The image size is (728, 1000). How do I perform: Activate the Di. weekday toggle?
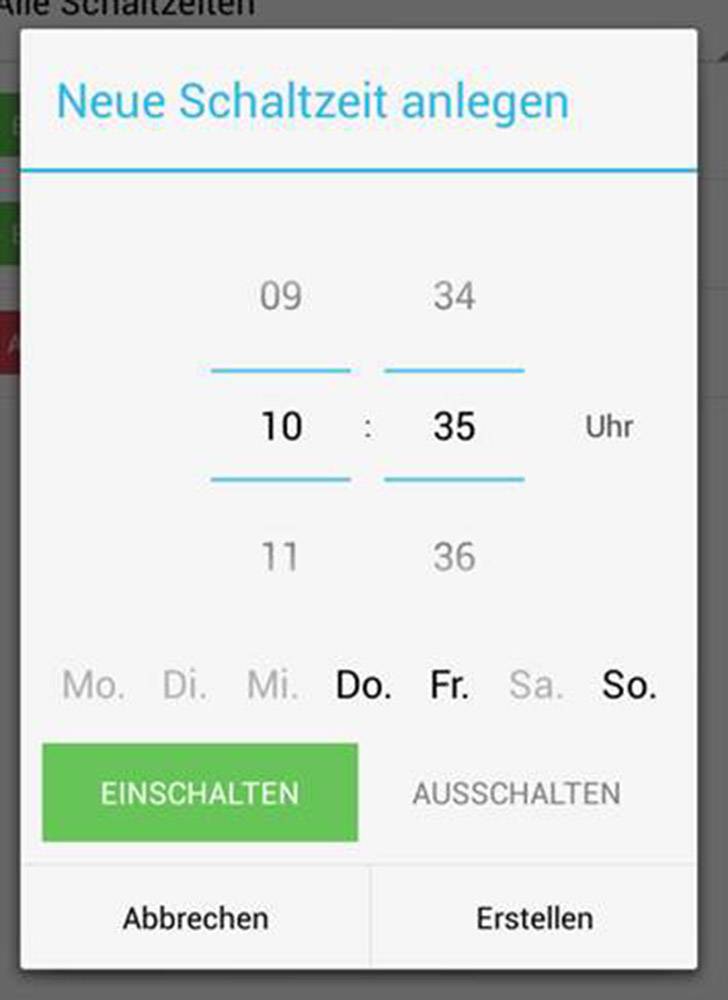coord(186,686)
